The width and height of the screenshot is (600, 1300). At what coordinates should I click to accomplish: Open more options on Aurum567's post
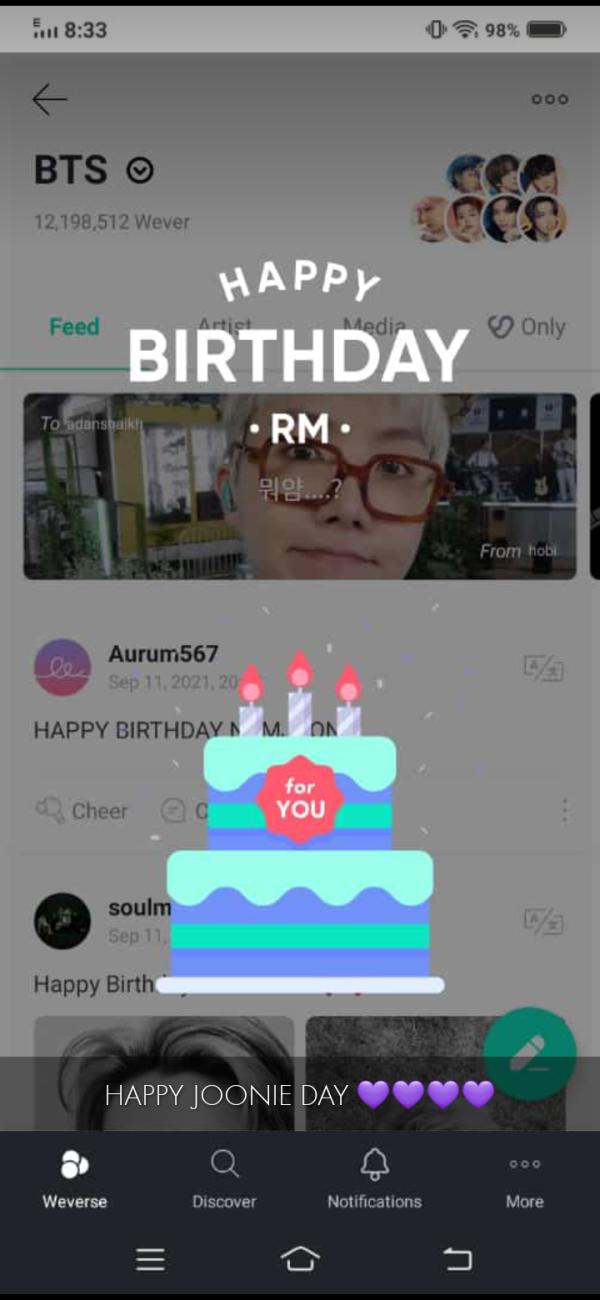click(x=565, y=810)
